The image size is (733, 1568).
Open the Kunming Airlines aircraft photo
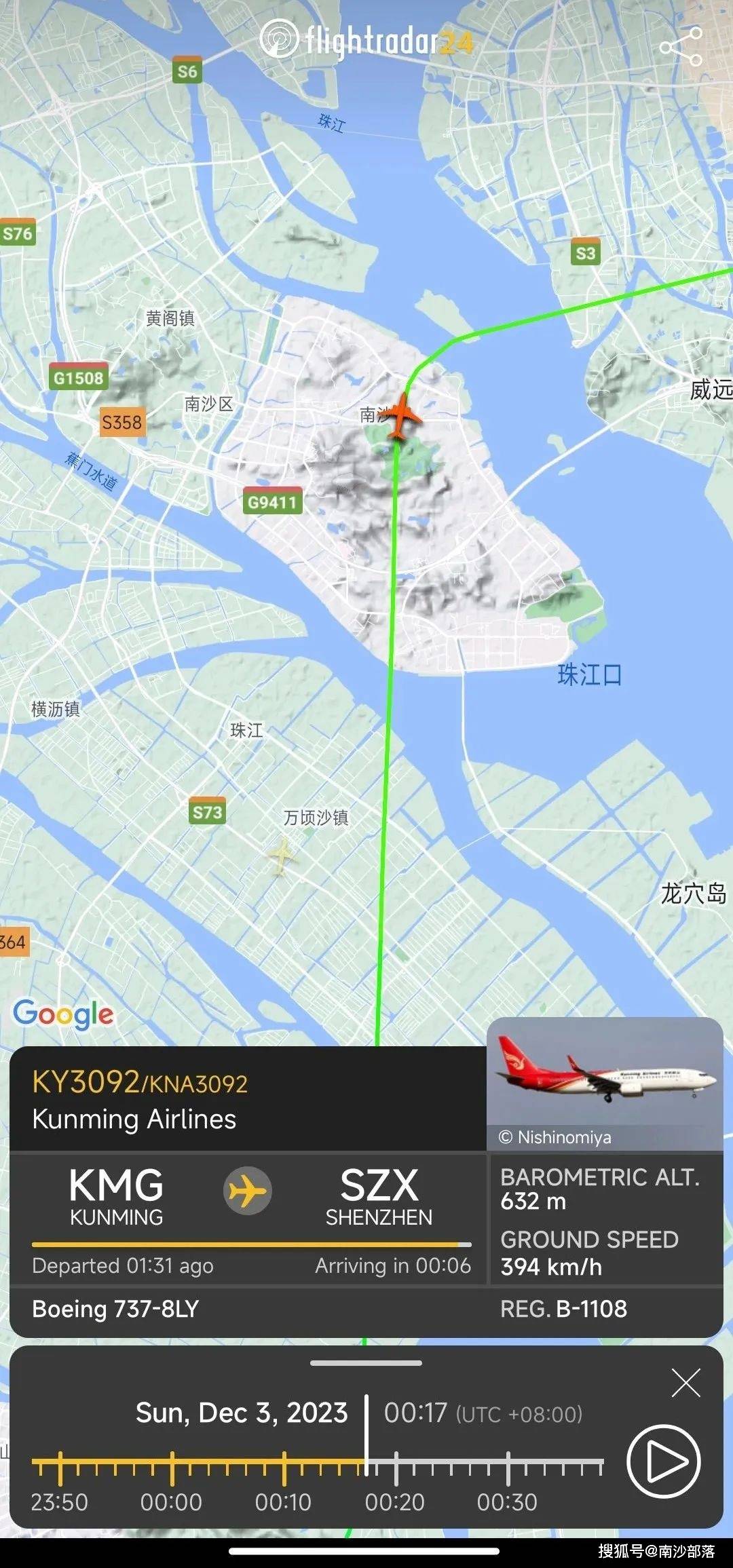coord(605,1083)
